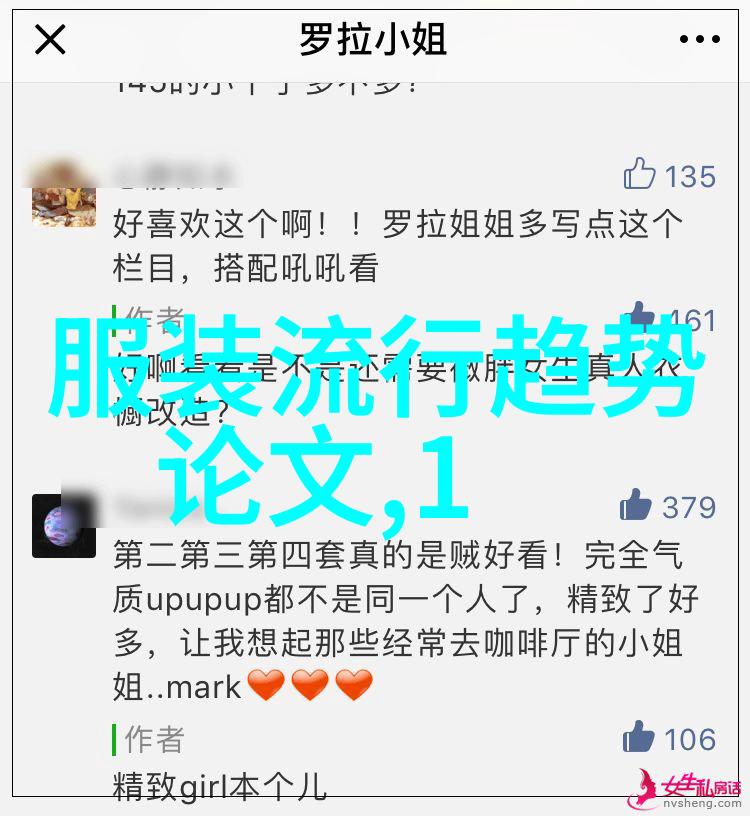Open the avatar beside 第二第三第四套 comment
Viewport: 750px width, 816px height.
click(x=63, y=525)
